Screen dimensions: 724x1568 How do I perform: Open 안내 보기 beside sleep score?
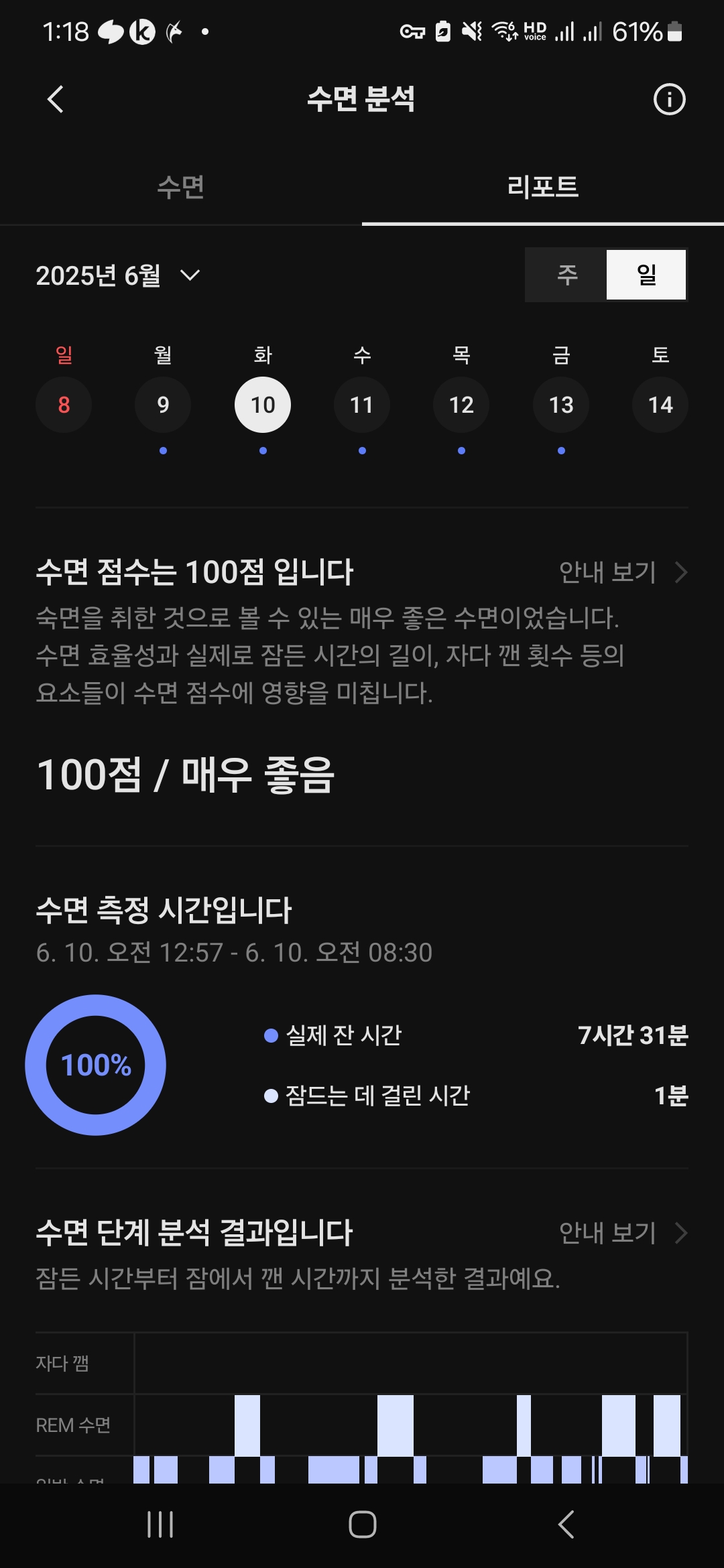623,572
